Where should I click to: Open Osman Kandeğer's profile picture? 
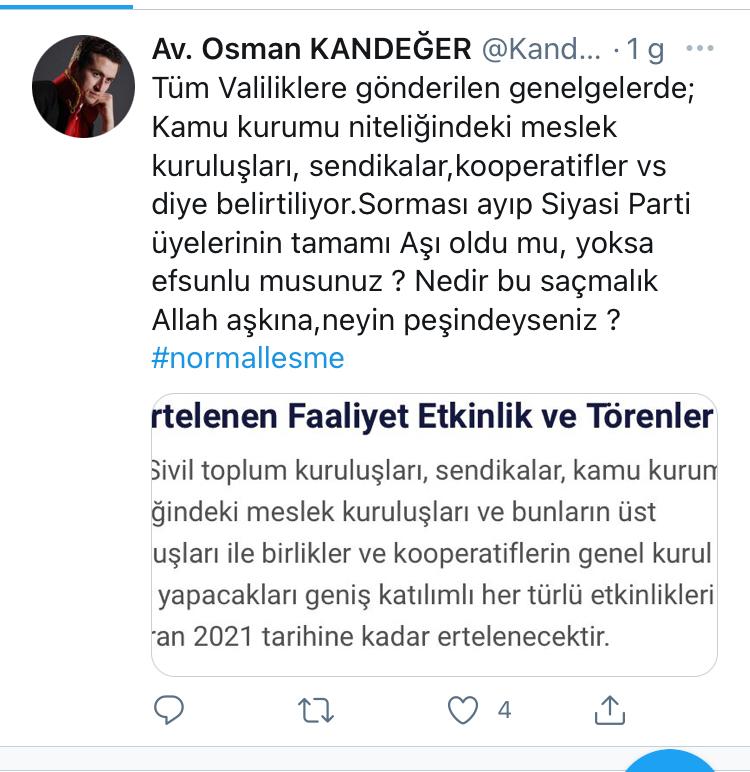(x=84, y=87)
